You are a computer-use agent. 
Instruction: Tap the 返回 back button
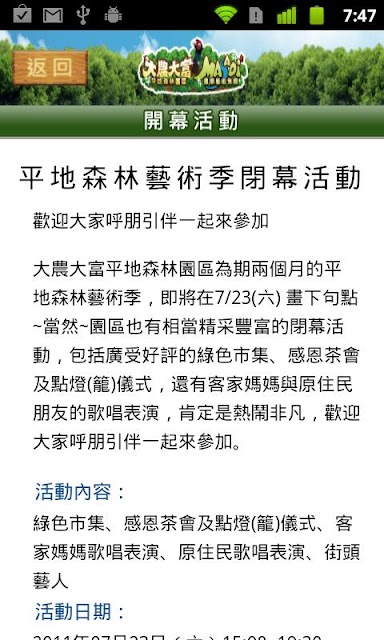(x=50, y=68)
